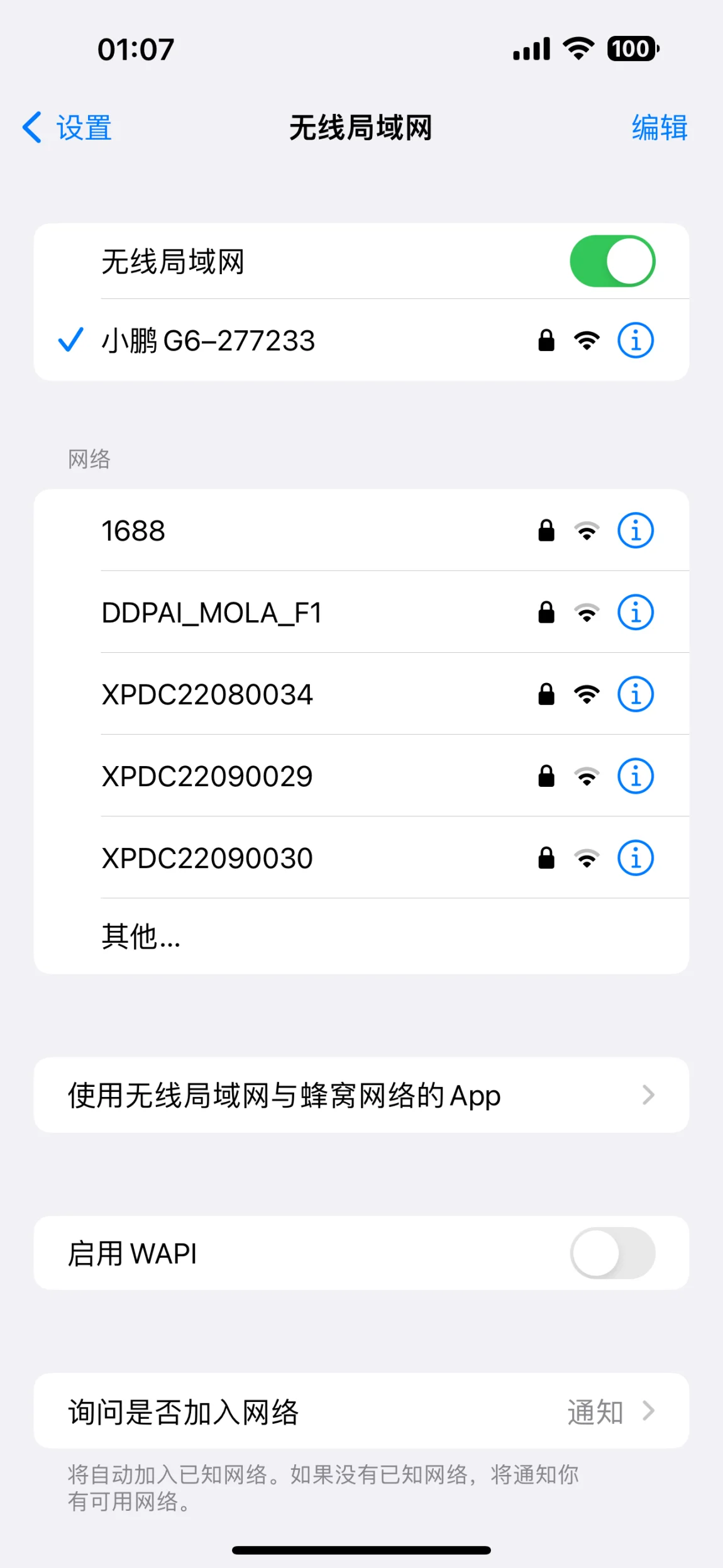723x1568 pixels.
Task: Open 使用无线局域网与蜂窝网络的 App
Action: pos(361,1095)
